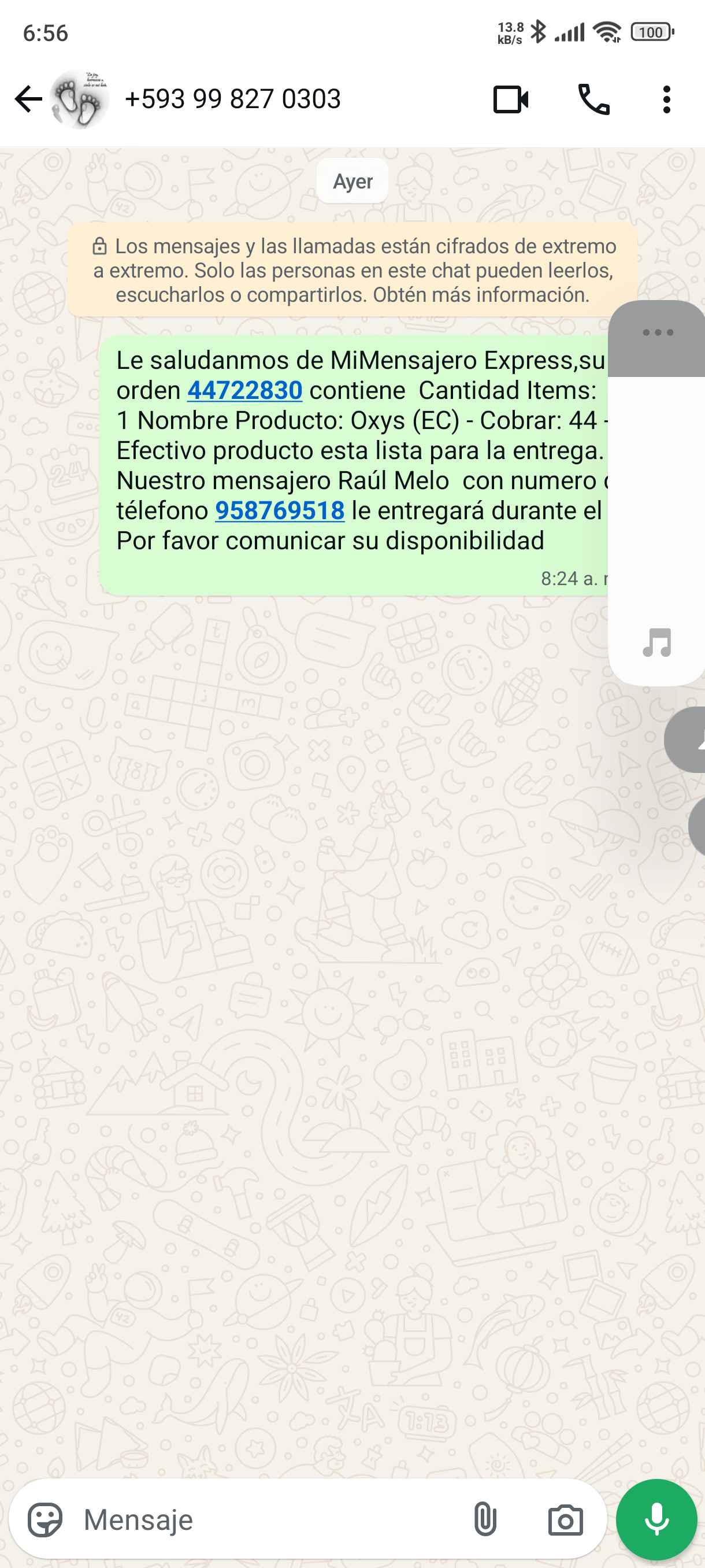Viewport: 705px width, 1568px height.
Task: Open the emoji and sticker picker
Action: 45,1520
